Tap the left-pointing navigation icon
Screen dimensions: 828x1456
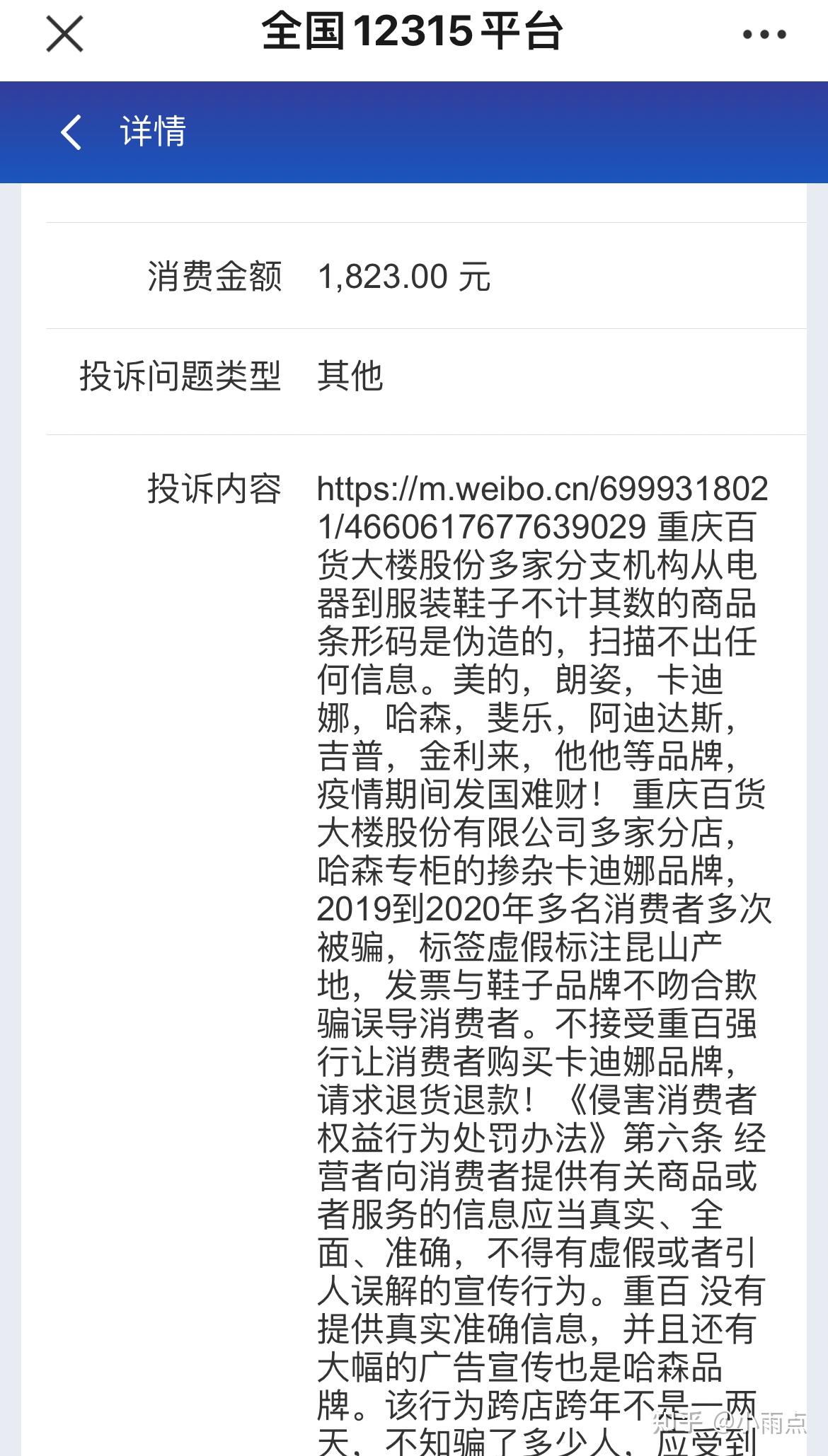tap(71, 133)
